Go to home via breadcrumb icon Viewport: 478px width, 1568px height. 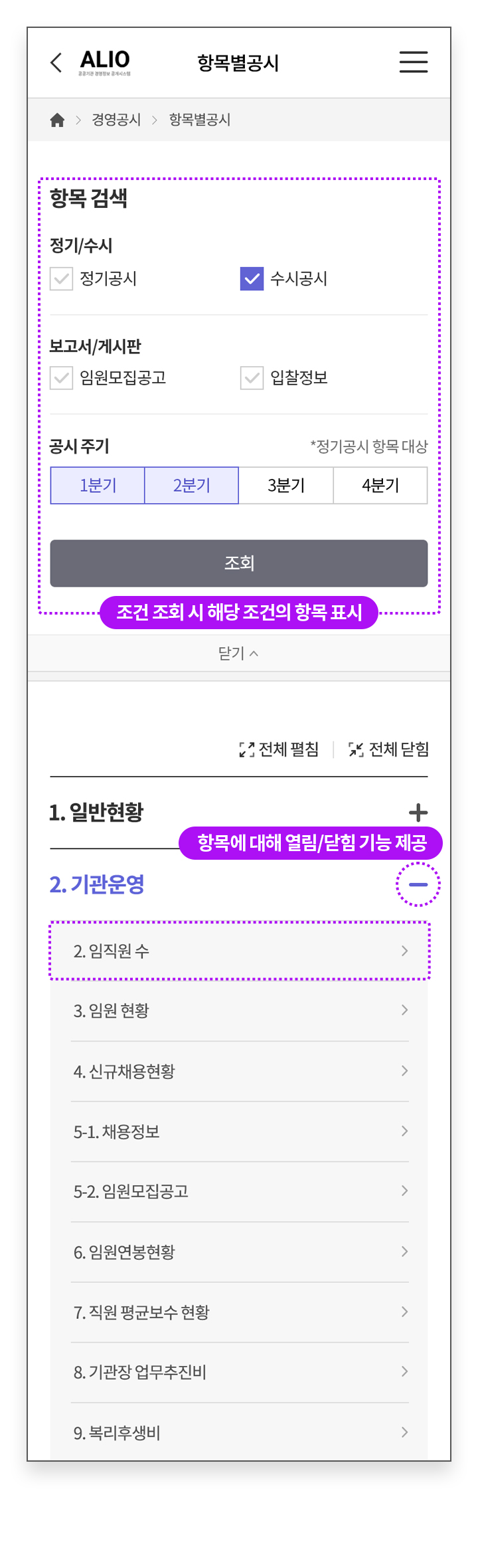57,120
